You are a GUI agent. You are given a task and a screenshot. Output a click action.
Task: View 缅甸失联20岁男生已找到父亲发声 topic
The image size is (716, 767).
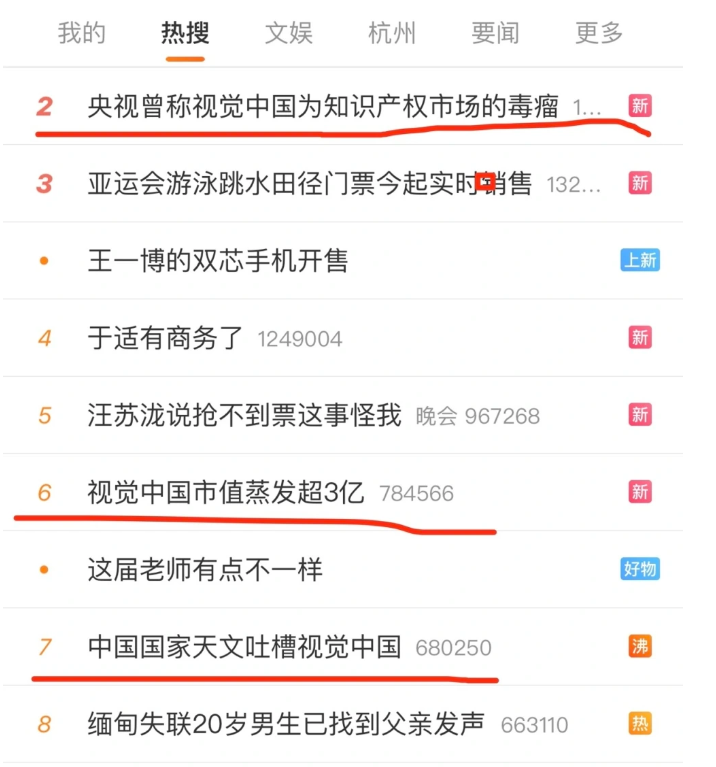pyautogui.click(x=286, y=724)
